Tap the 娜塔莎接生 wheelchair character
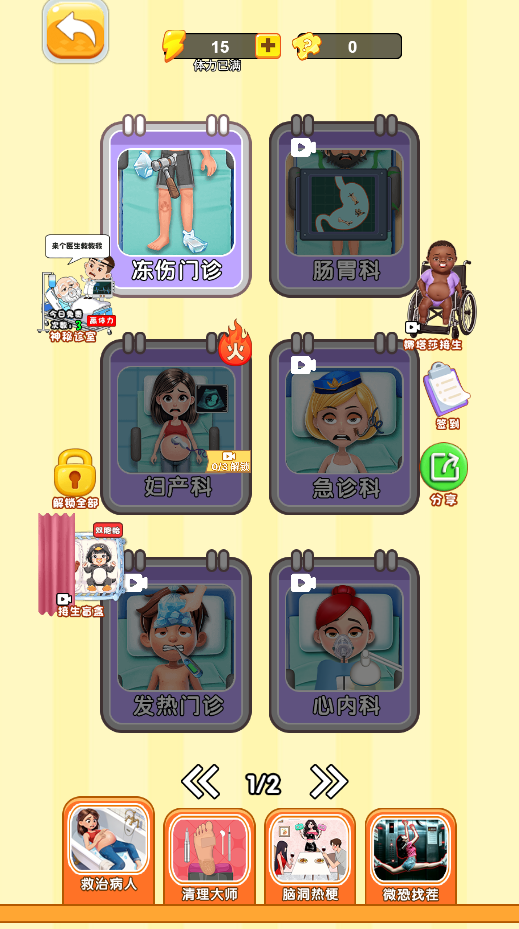The width and height of the screenshot is (519, 929). click(x=441, y=295)
